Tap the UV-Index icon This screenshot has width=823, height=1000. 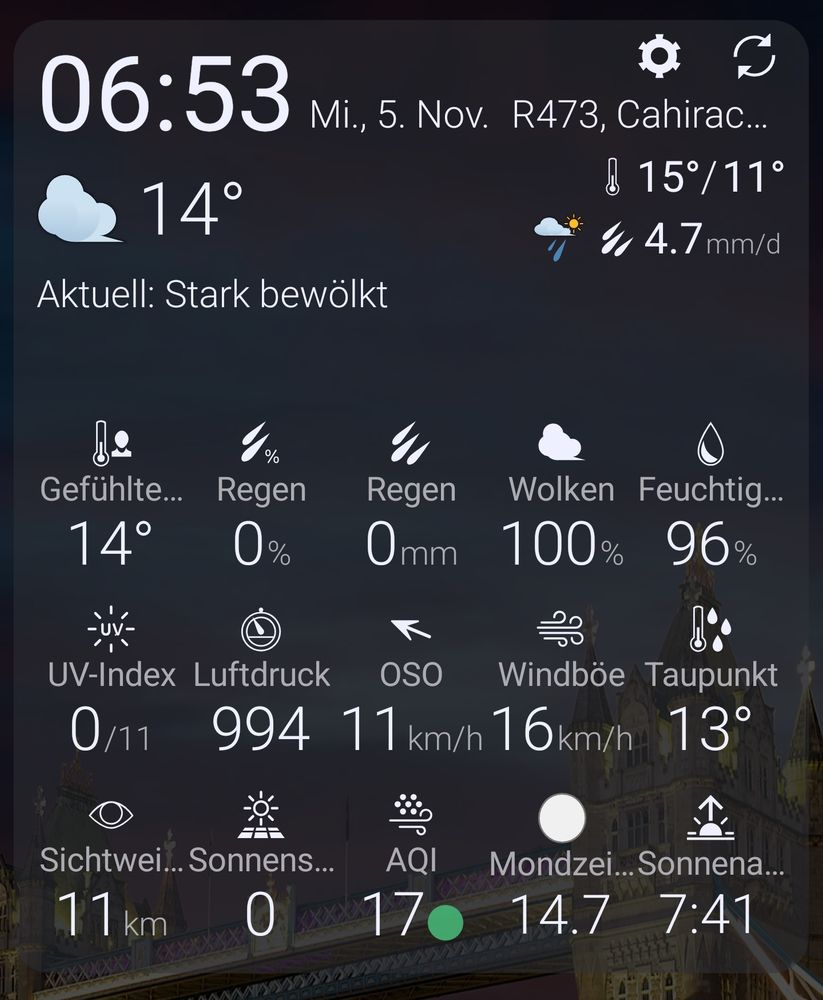(109, 630)
